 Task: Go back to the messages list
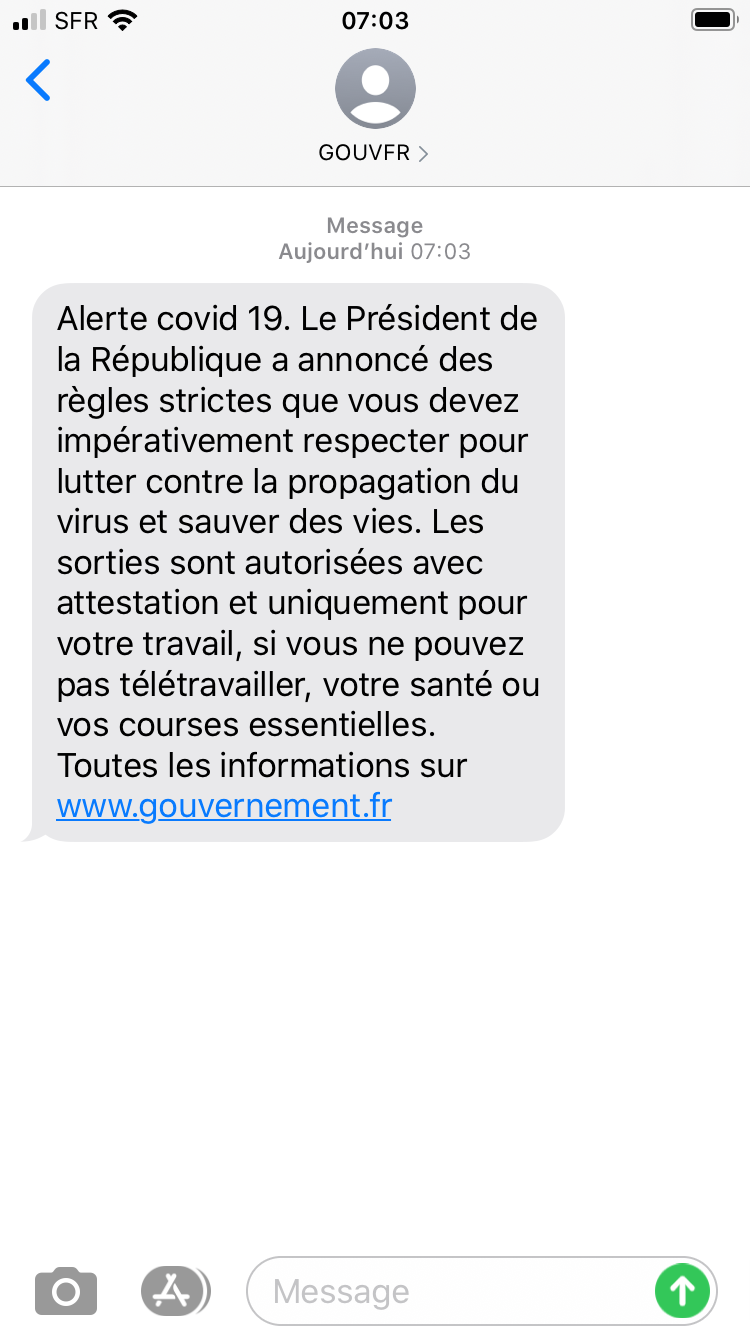[x=38, y=81]
